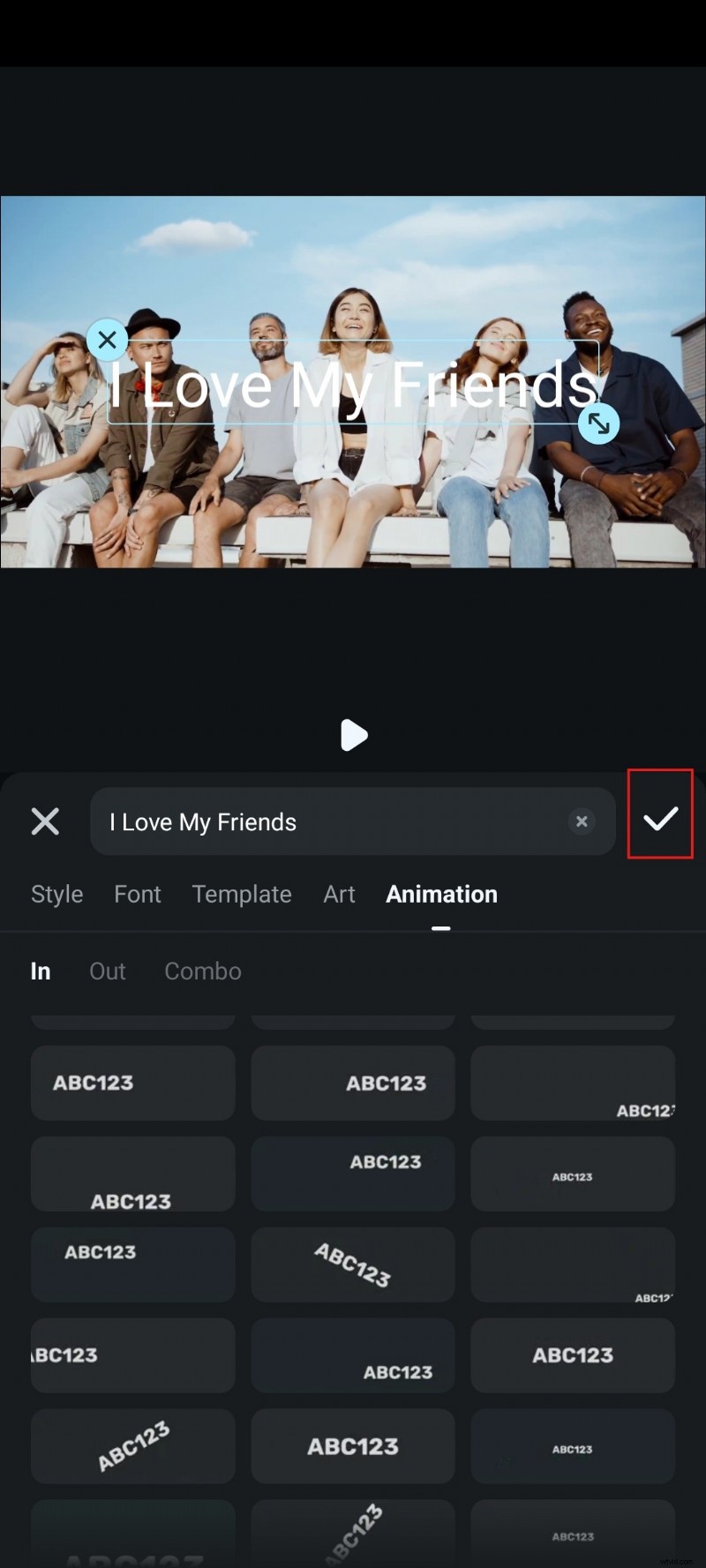This screenshot has width=706, height=1568.
Task: Select the In animations category
Action: pyautogui.click(x=41, y=971)
